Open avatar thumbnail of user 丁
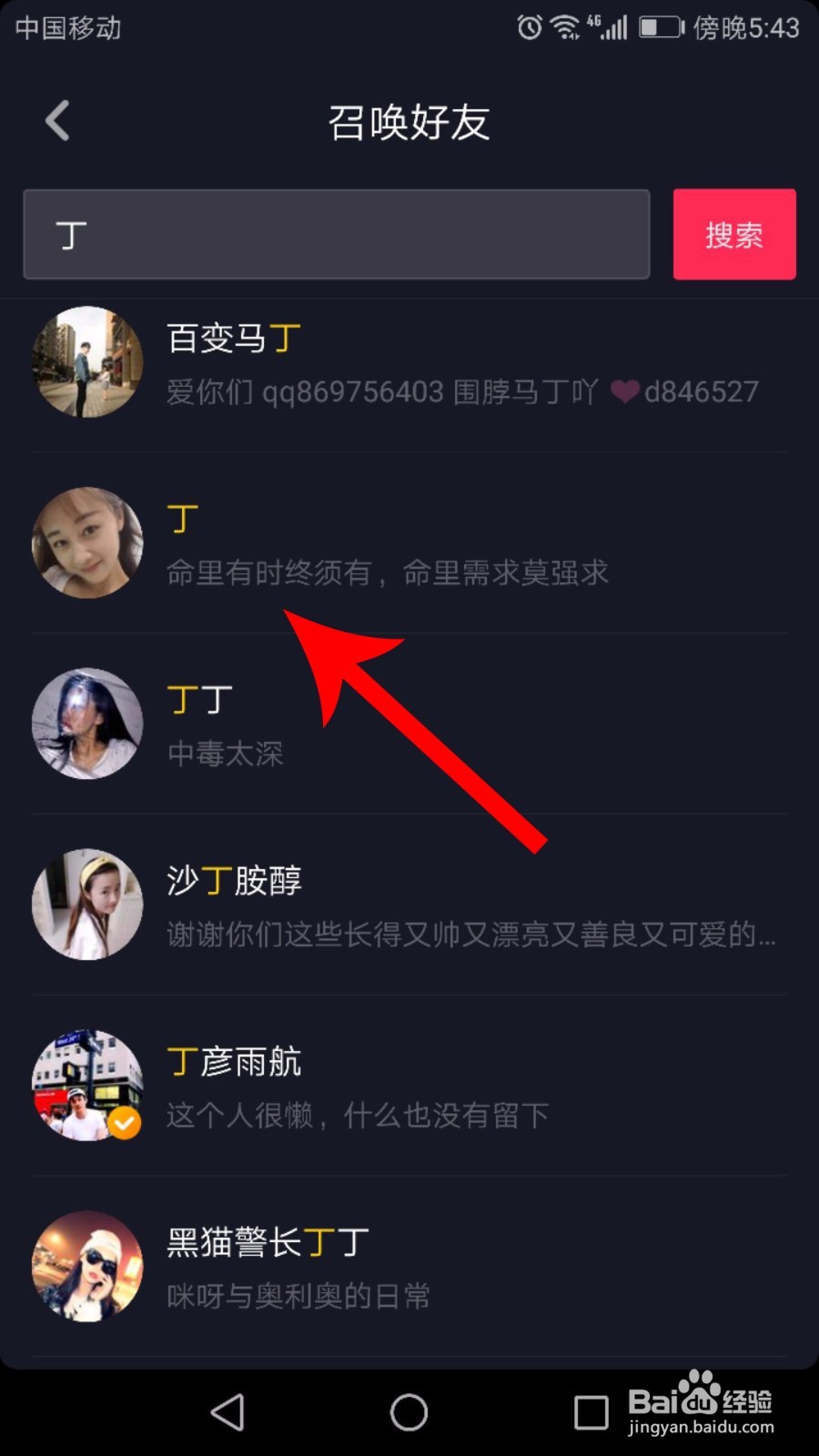 pos(87,543)
